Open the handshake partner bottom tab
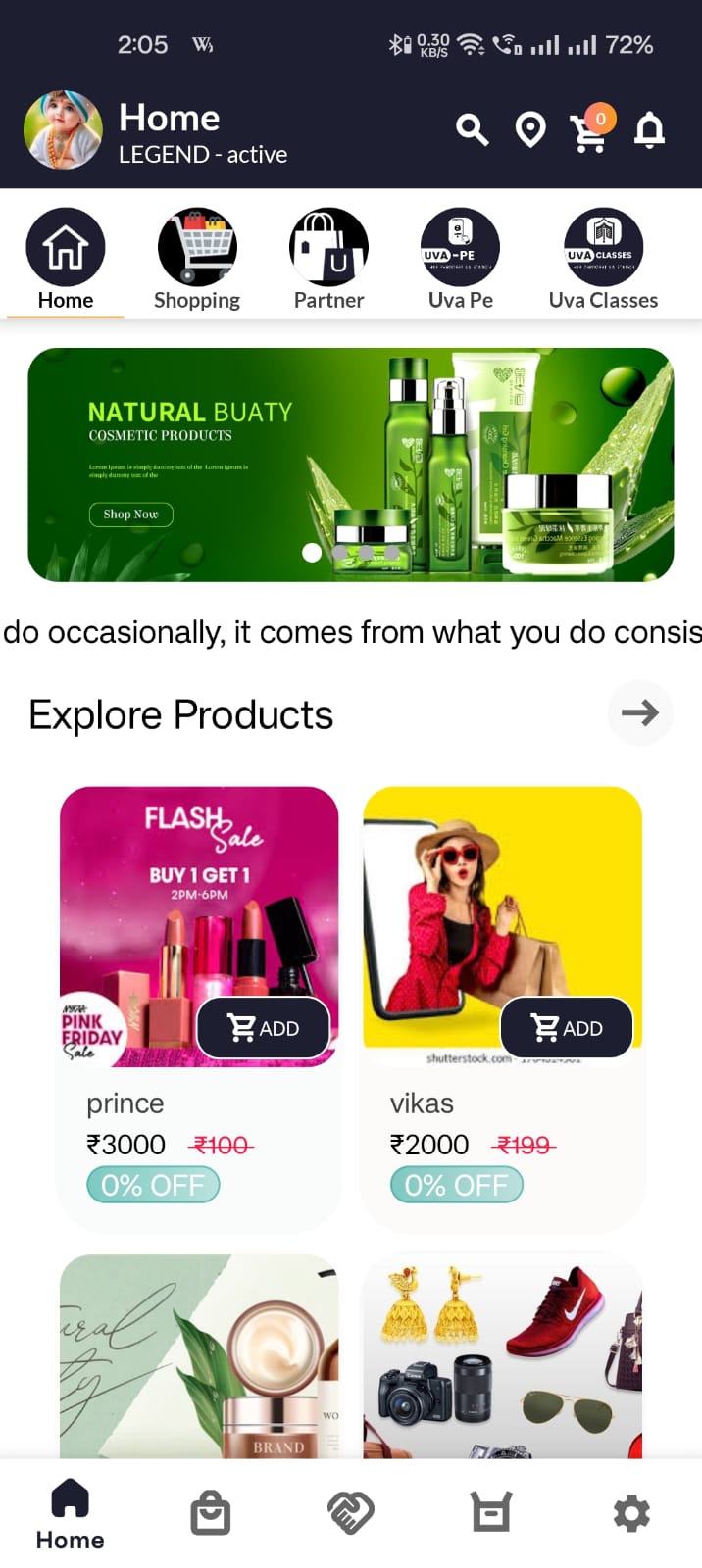 [x=350, y=1514]
